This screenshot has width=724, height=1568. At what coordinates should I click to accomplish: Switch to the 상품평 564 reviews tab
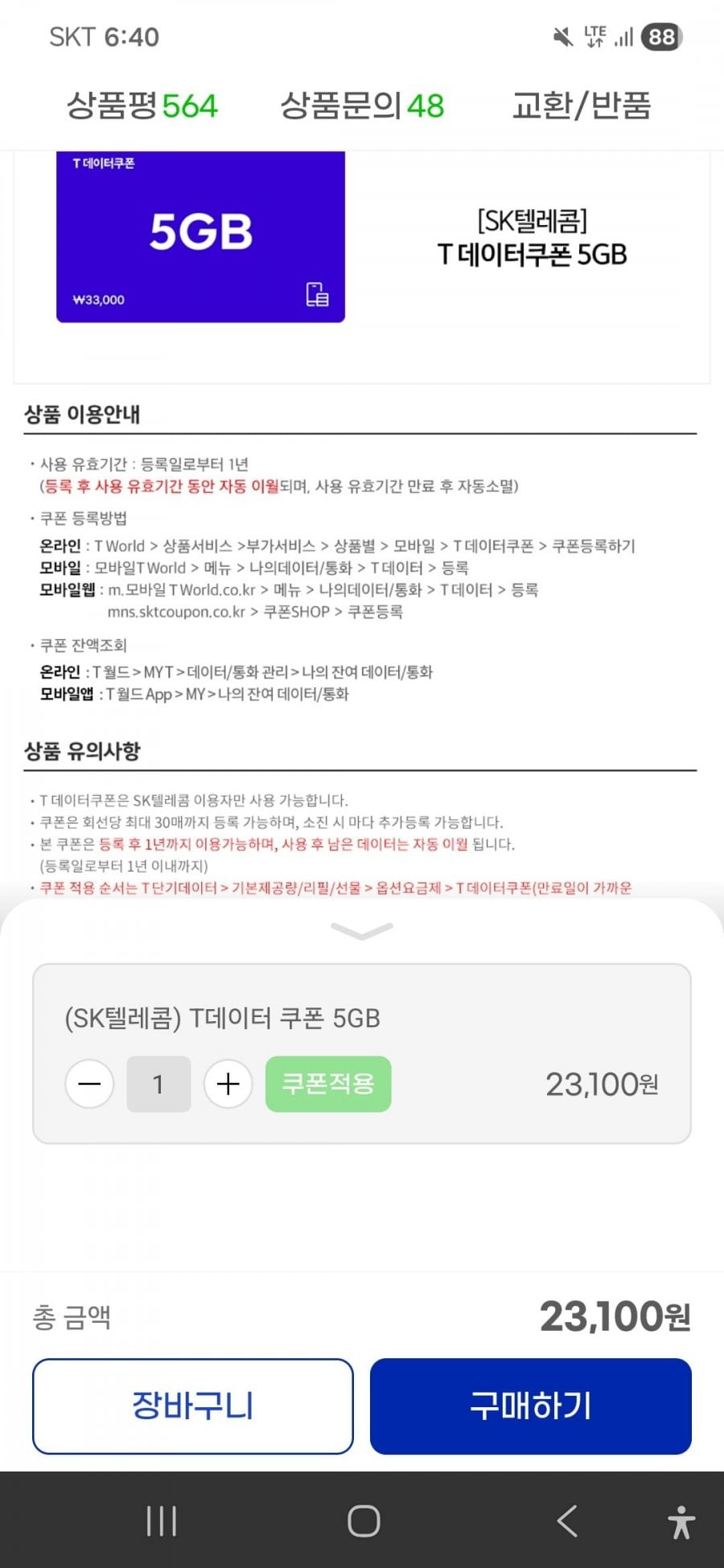click(142, 105)
